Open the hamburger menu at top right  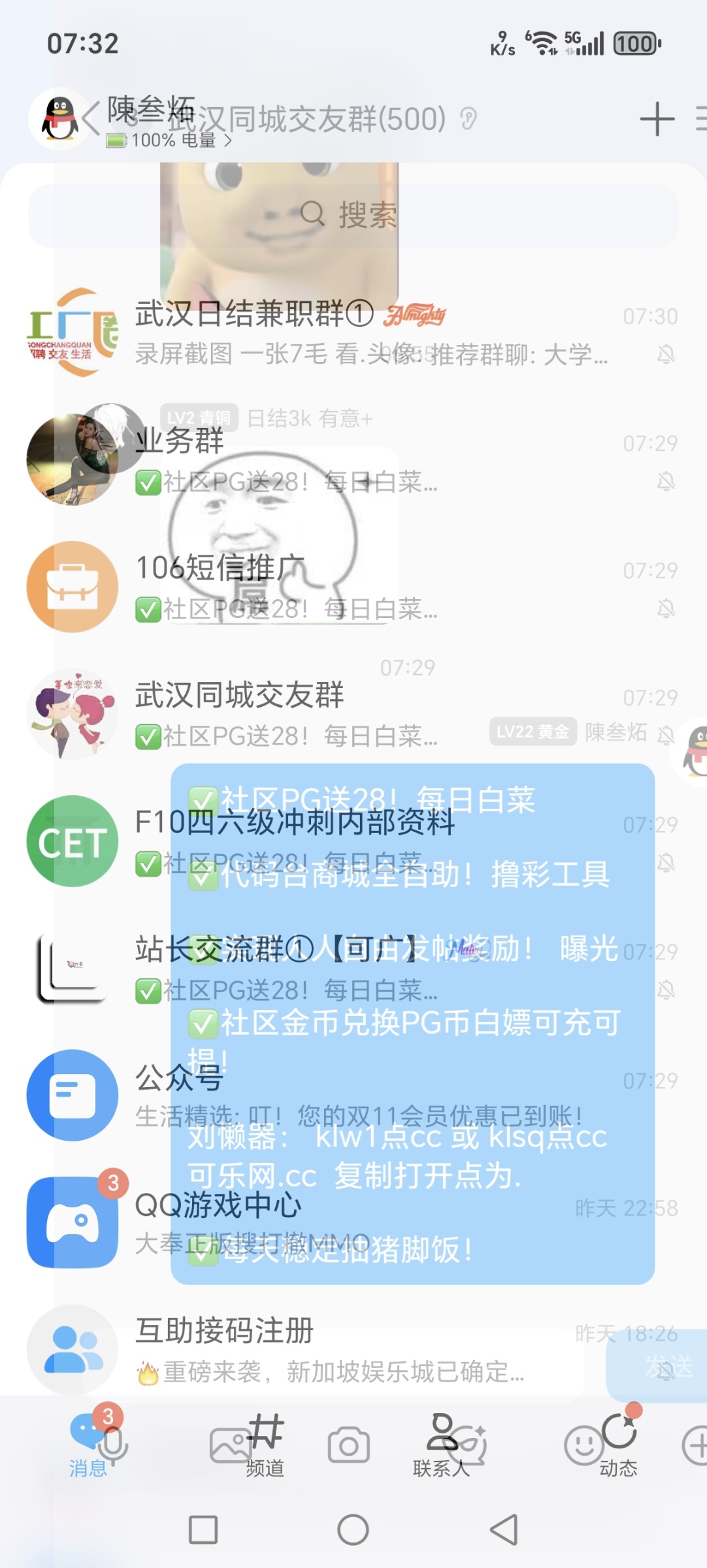click(700, 120)
